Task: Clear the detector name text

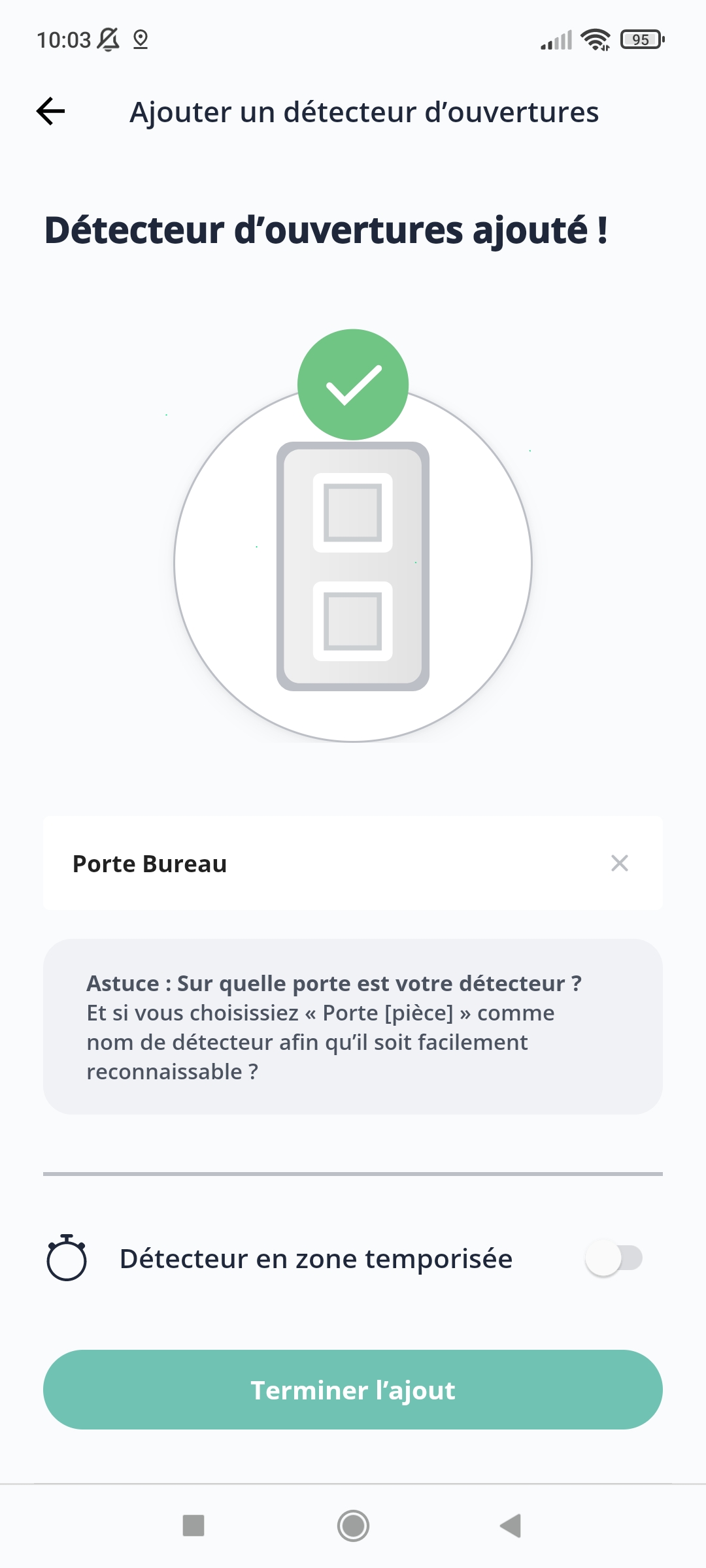Action: point(619,864)
